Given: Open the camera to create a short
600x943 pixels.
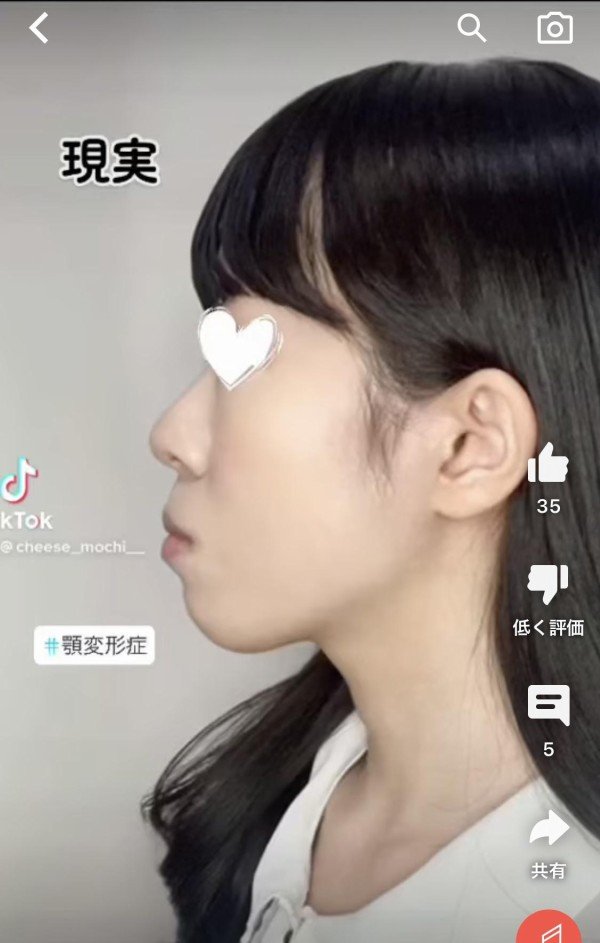Looking at the screenshot, I should [555, 28].
